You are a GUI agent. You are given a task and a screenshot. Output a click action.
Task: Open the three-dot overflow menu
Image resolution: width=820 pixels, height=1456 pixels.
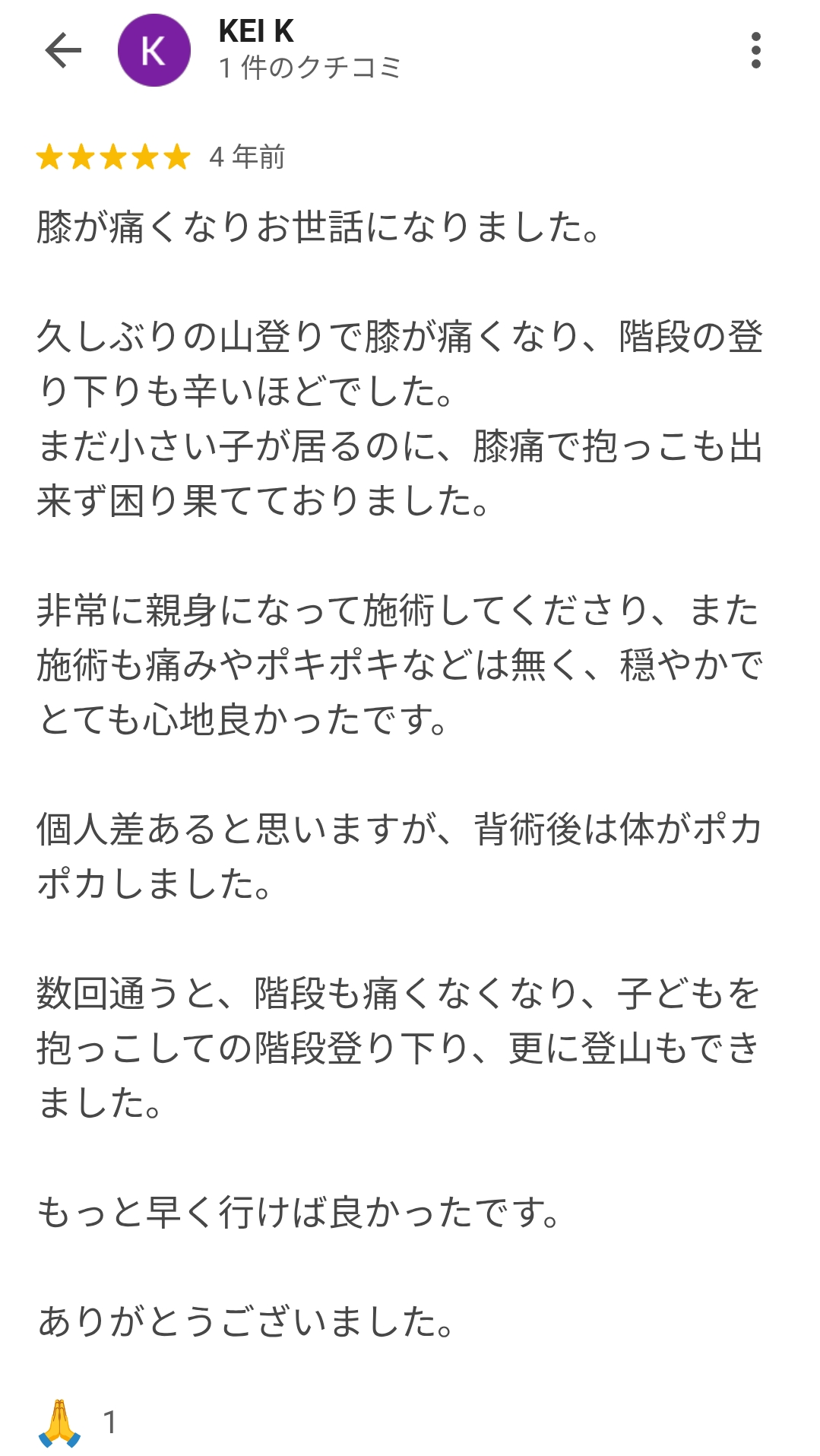[755, 51]
